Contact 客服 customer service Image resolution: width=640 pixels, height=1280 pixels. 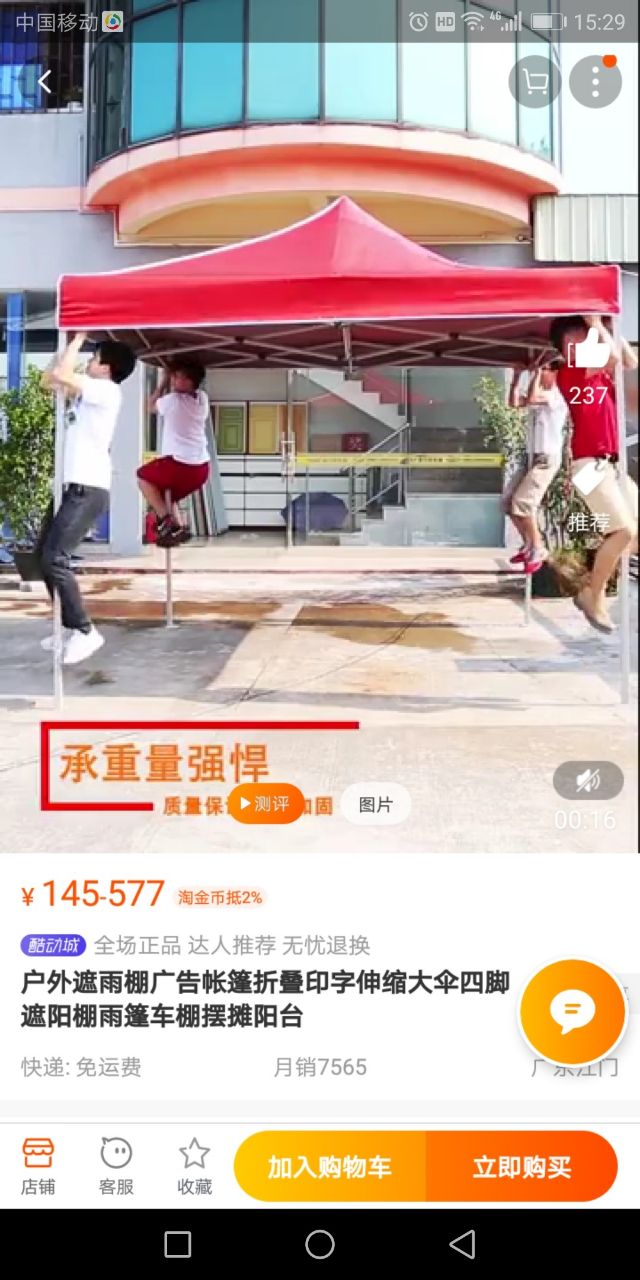116,1166
